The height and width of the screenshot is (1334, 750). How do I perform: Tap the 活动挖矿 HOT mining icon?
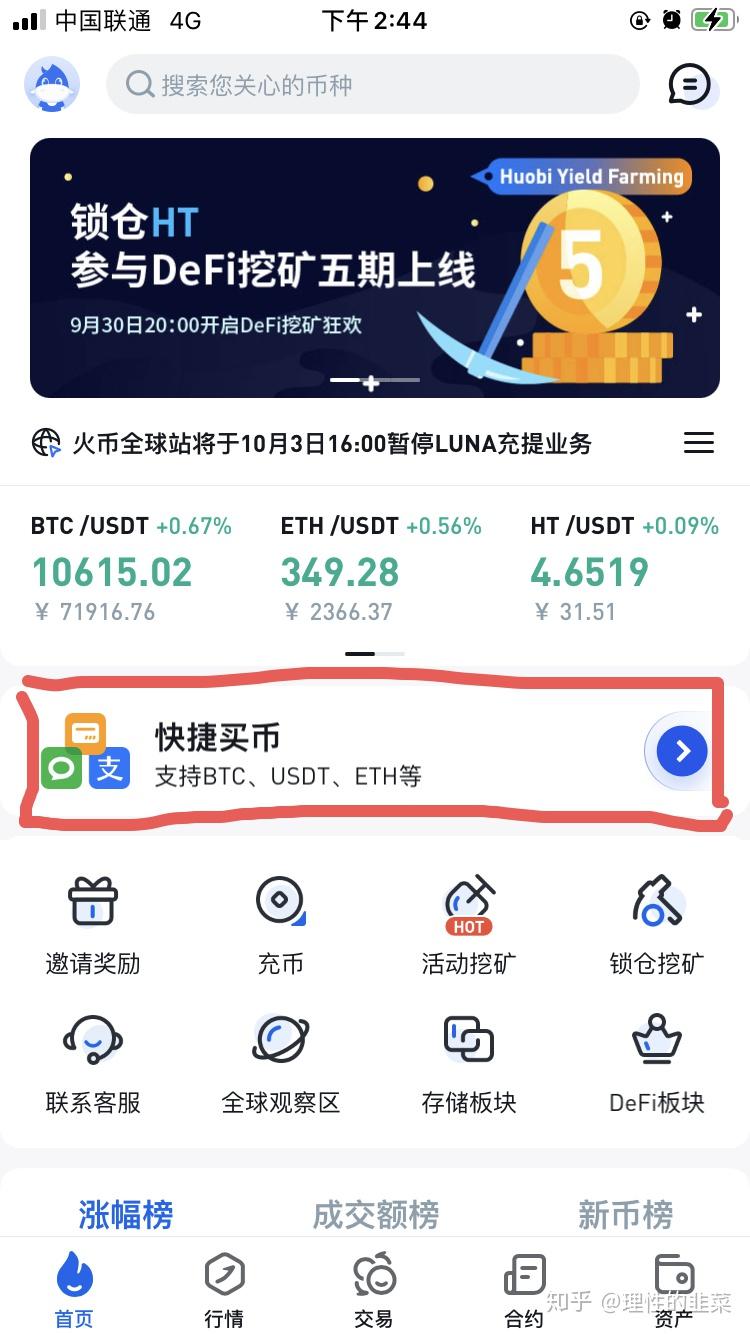click(x=468, y=900)
